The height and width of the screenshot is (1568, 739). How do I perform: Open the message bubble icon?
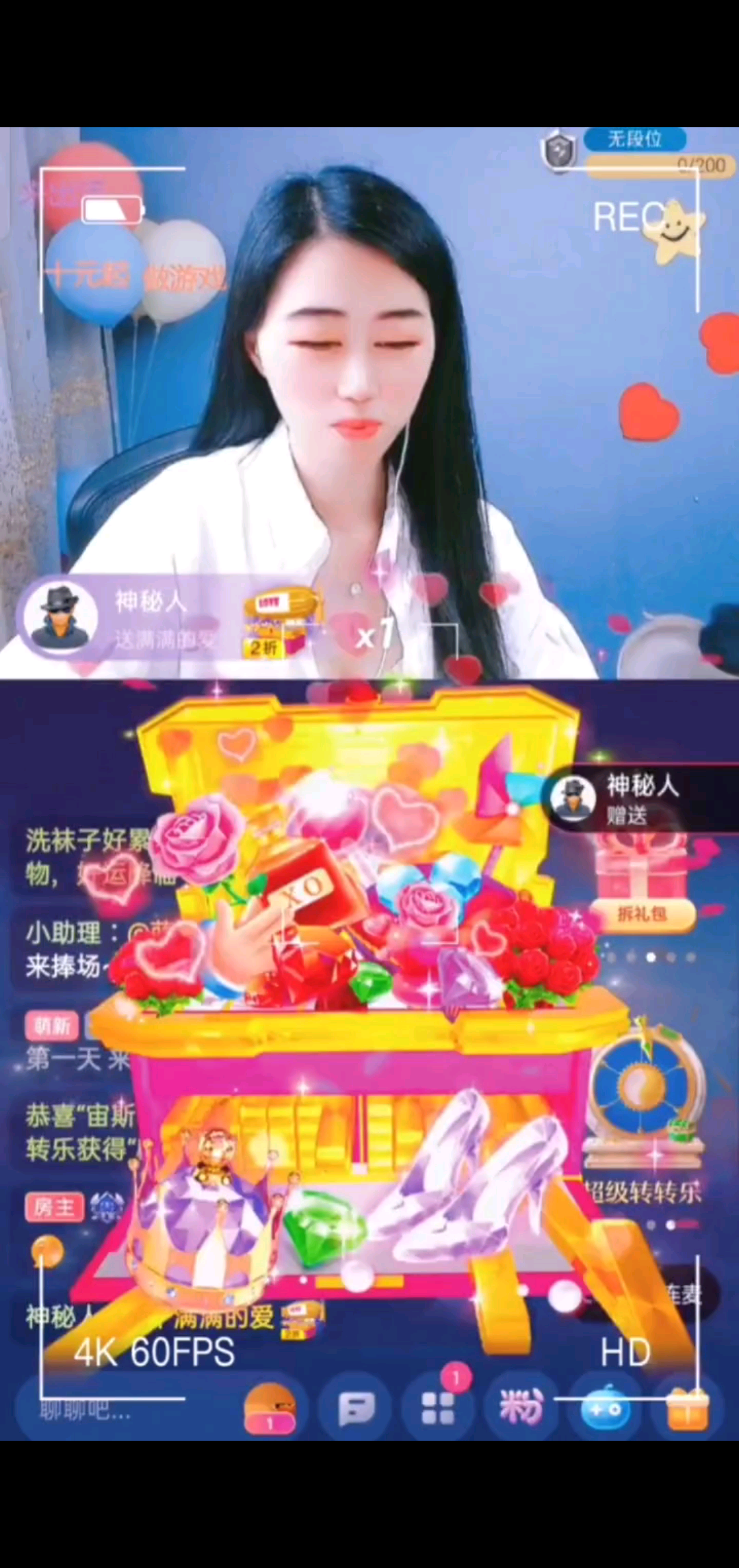356,1409
